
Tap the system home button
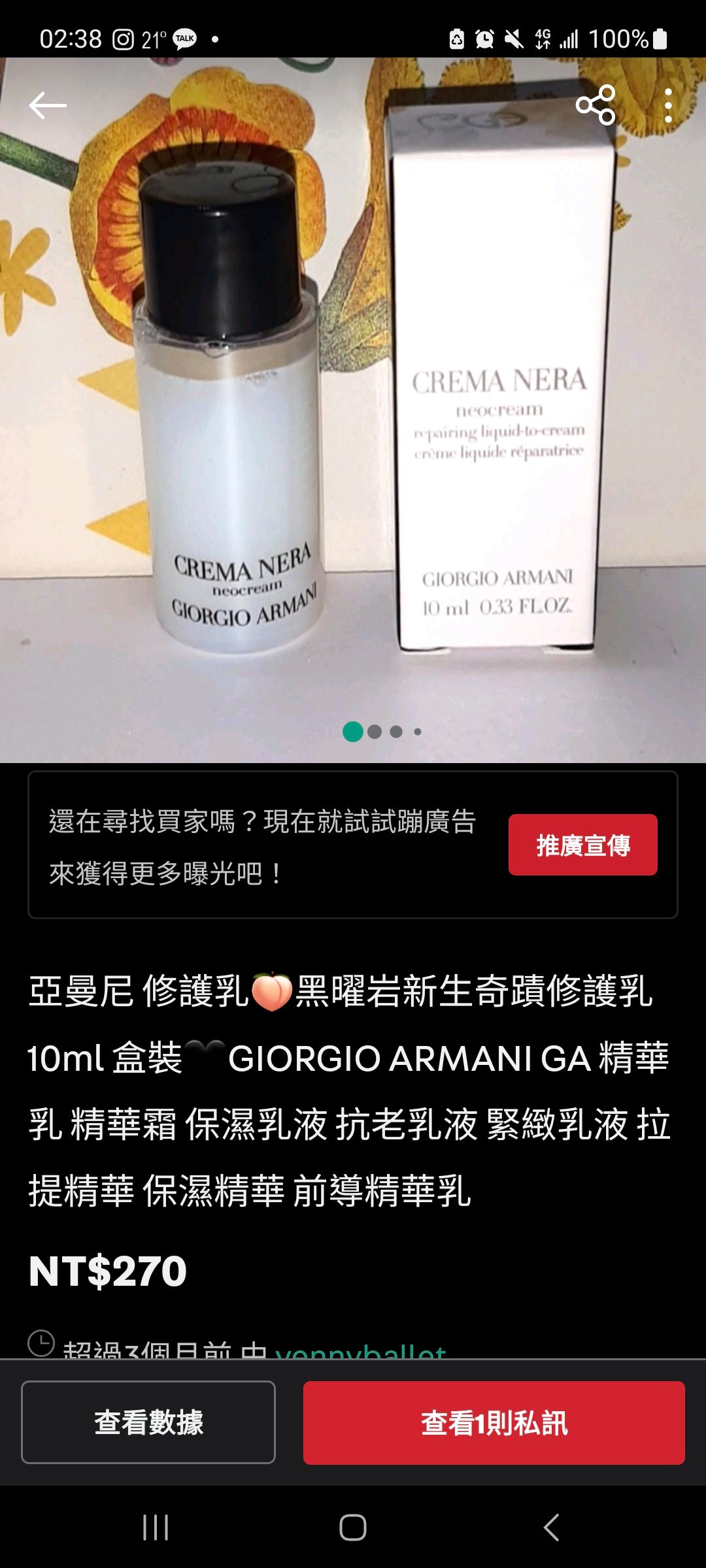click(352, 1527)
